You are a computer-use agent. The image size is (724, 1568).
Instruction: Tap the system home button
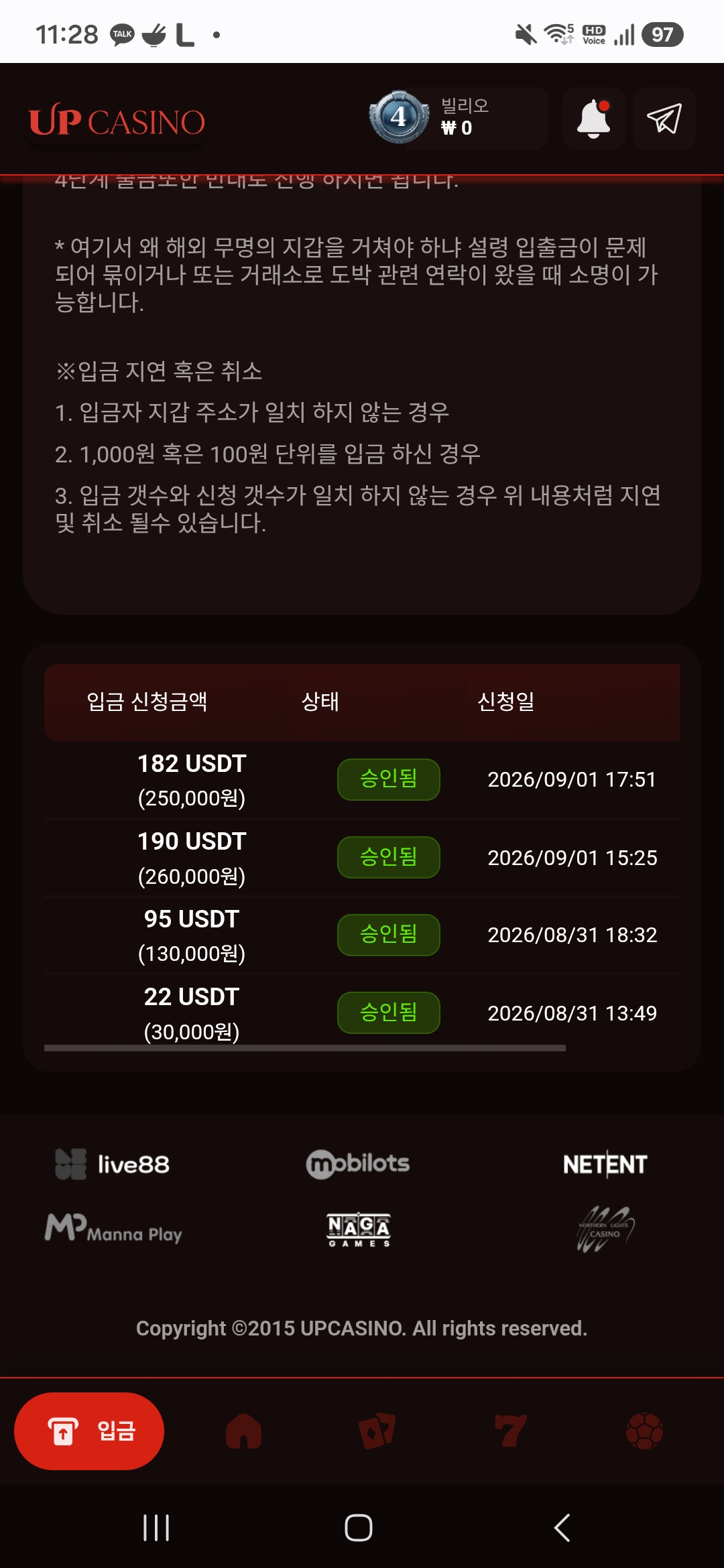[359, 1528]
